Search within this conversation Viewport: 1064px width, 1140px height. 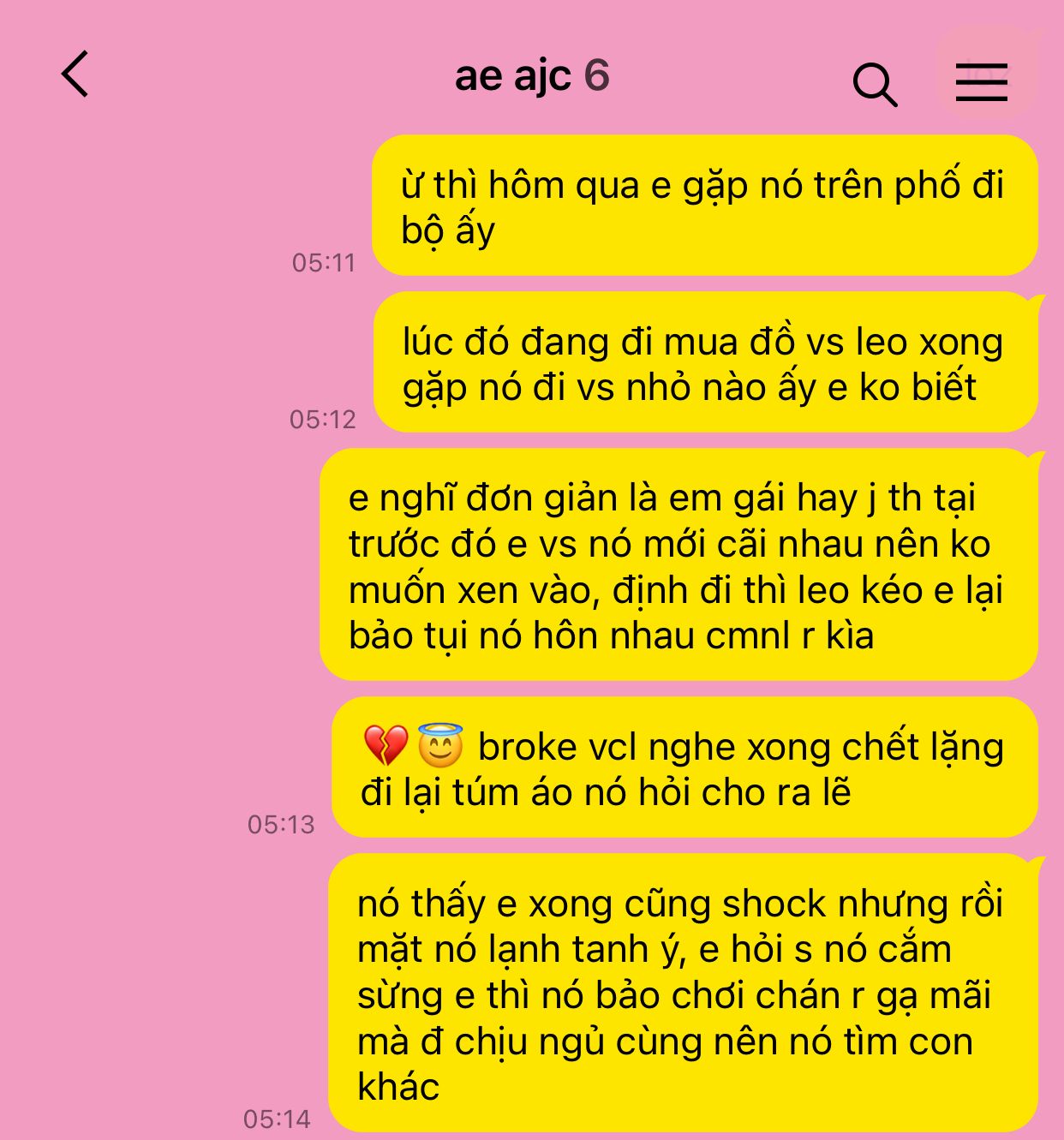[x=875, y=84]
